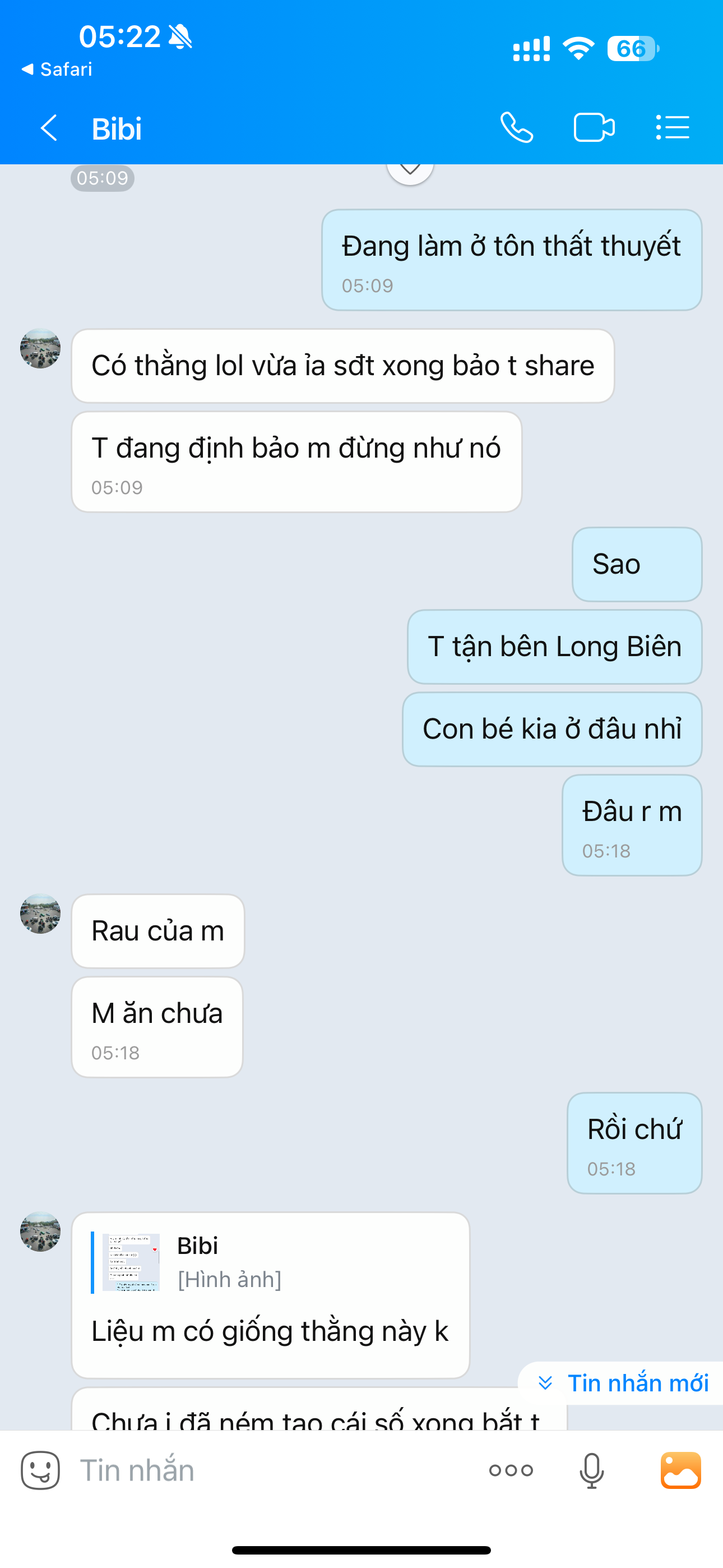
Task: Open the photo gallery picker
Action: (680, 1470)
